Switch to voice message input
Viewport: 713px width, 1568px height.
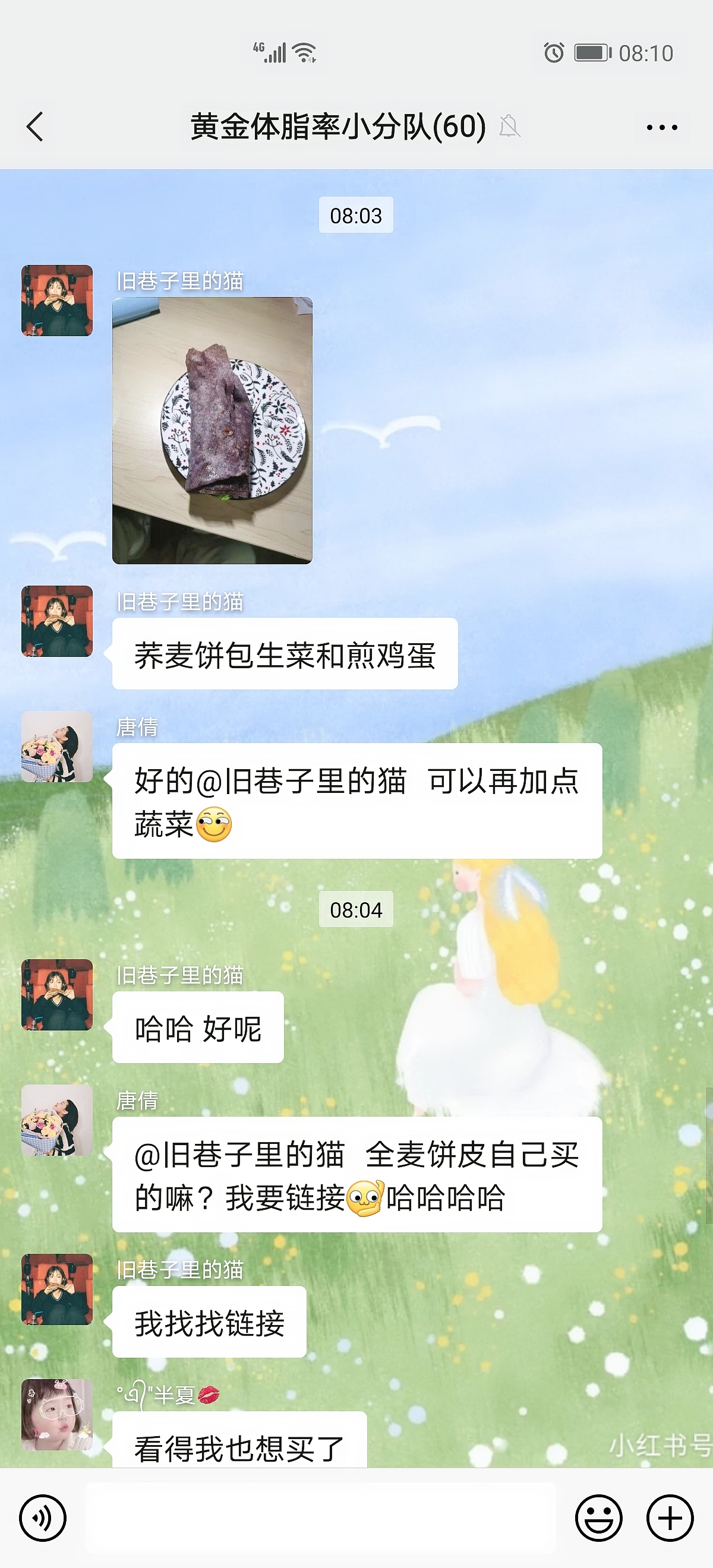(x=43, y=1518)
